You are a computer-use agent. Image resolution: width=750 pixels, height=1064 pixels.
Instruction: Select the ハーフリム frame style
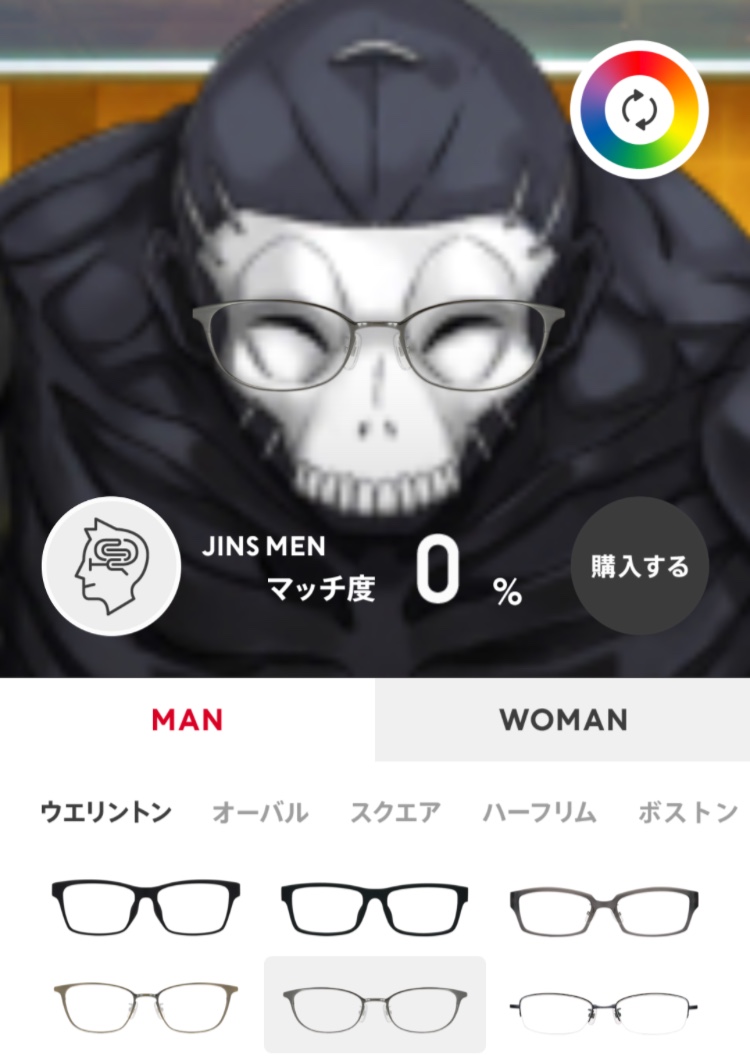pos(540,812)
